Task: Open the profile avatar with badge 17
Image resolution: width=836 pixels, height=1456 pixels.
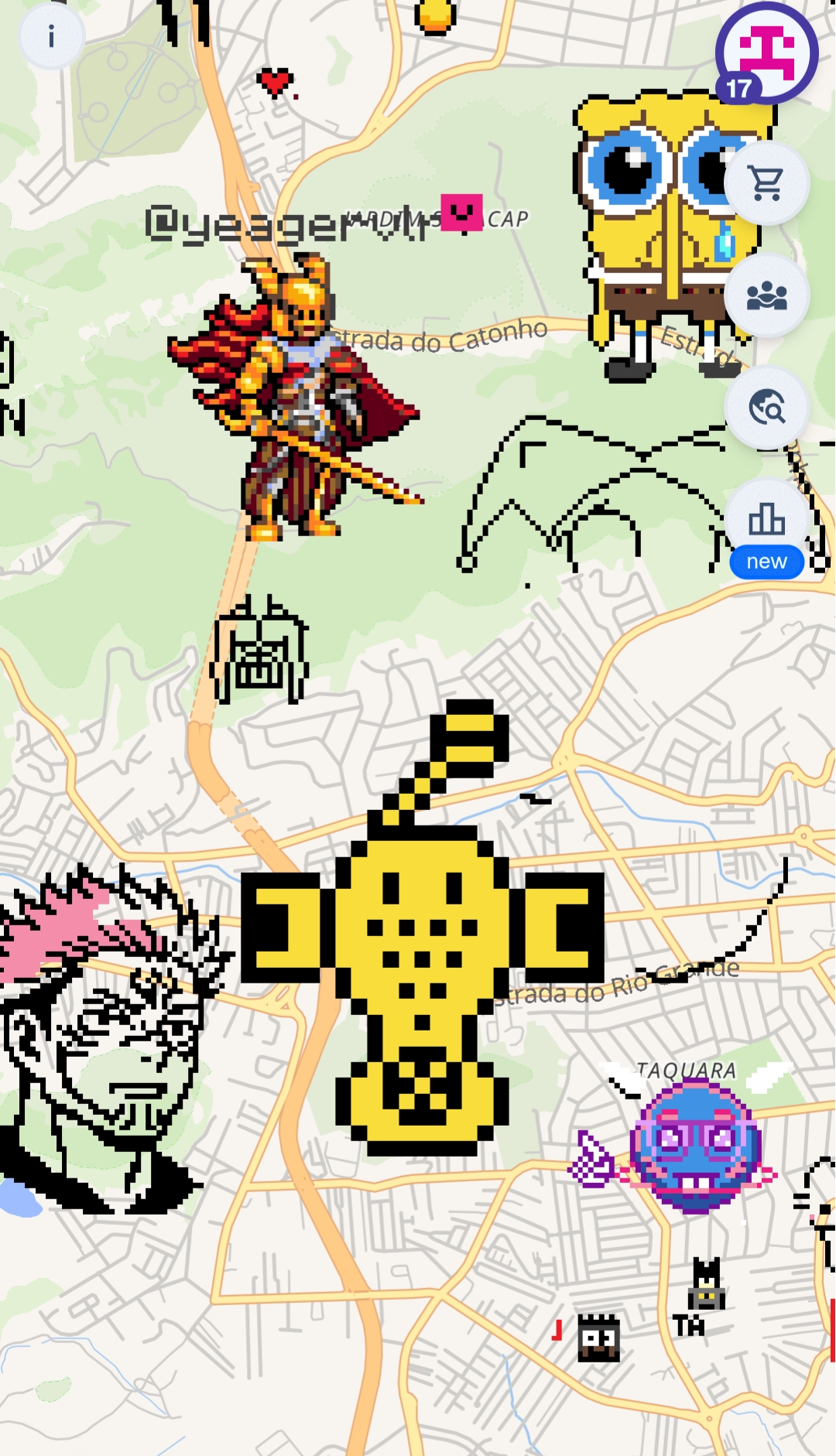Action: click(x=766, y=53)
